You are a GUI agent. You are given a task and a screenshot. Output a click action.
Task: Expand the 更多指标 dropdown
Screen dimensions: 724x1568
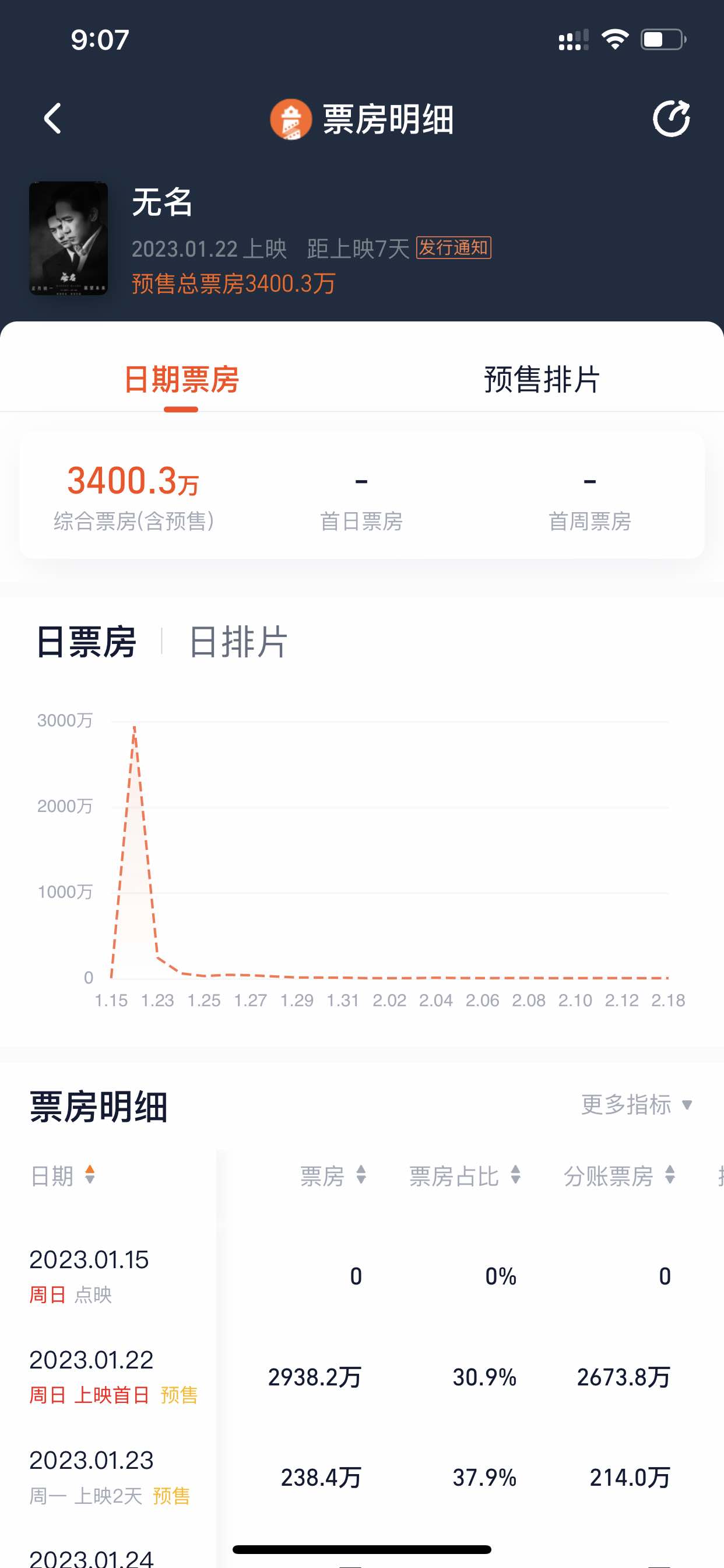(637, 1104)
